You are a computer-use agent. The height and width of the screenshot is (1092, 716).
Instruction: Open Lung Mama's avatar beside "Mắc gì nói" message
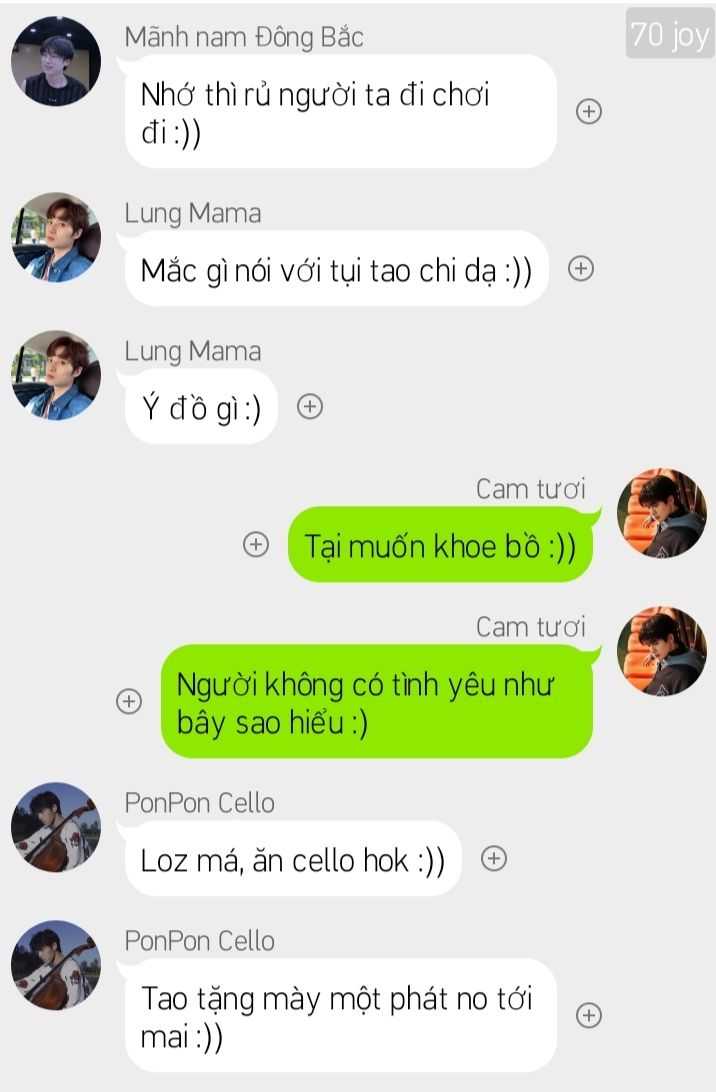56,238
